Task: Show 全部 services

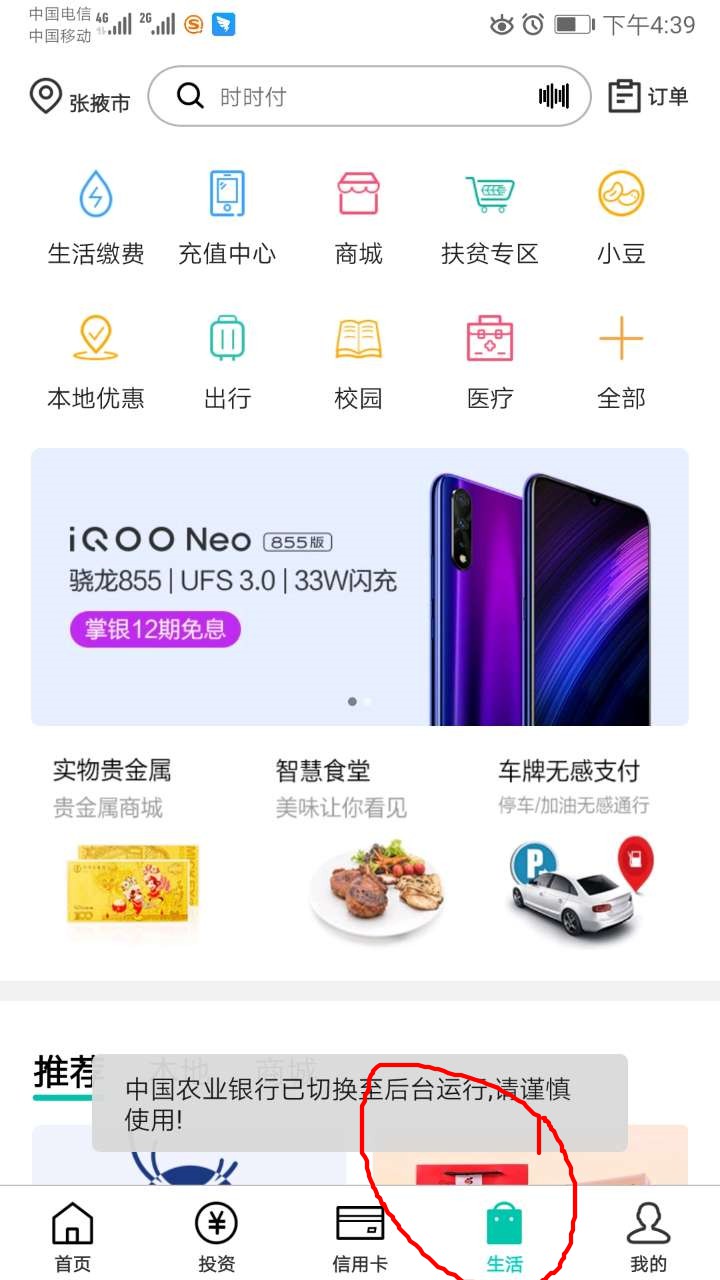Action: tap(621, 362)
